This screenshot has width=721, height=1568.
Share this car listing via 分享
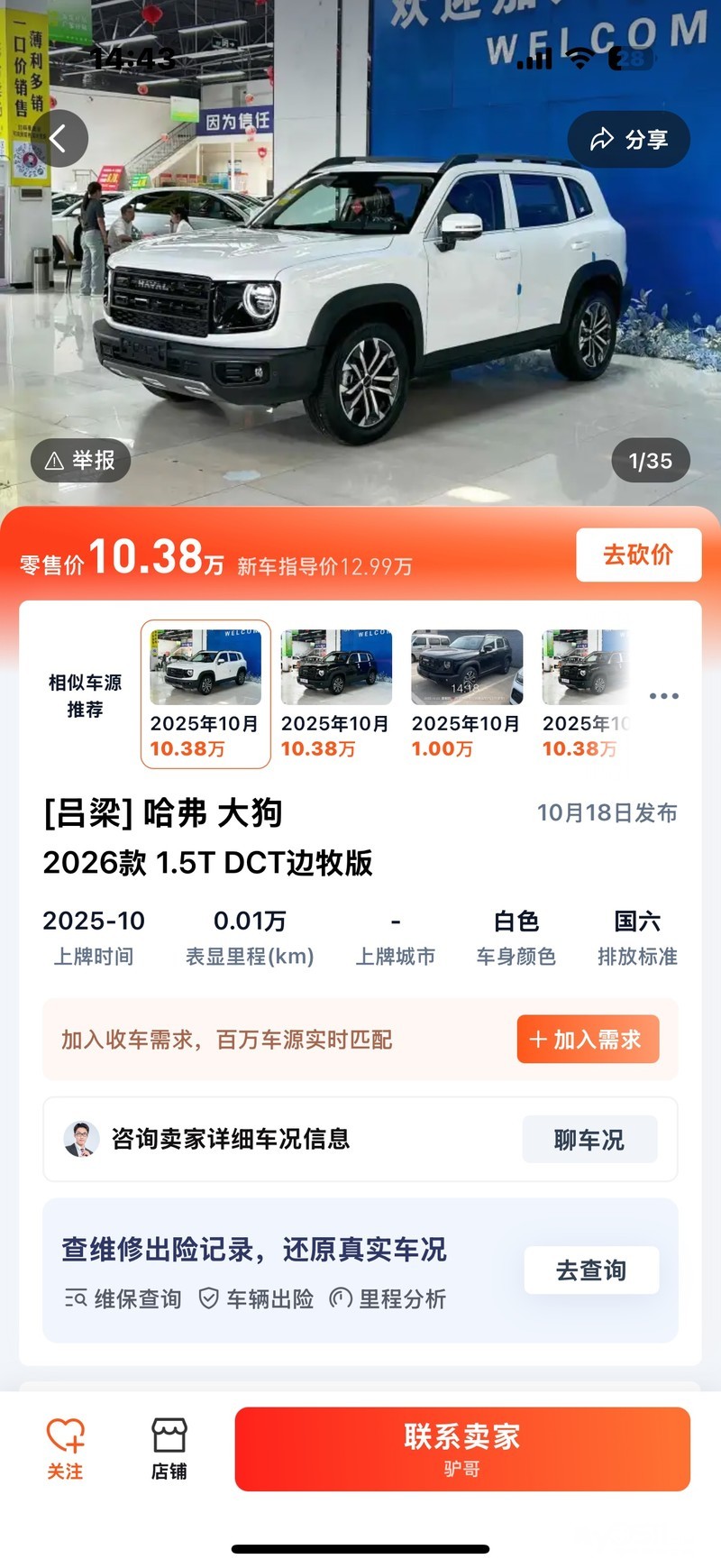629,140
